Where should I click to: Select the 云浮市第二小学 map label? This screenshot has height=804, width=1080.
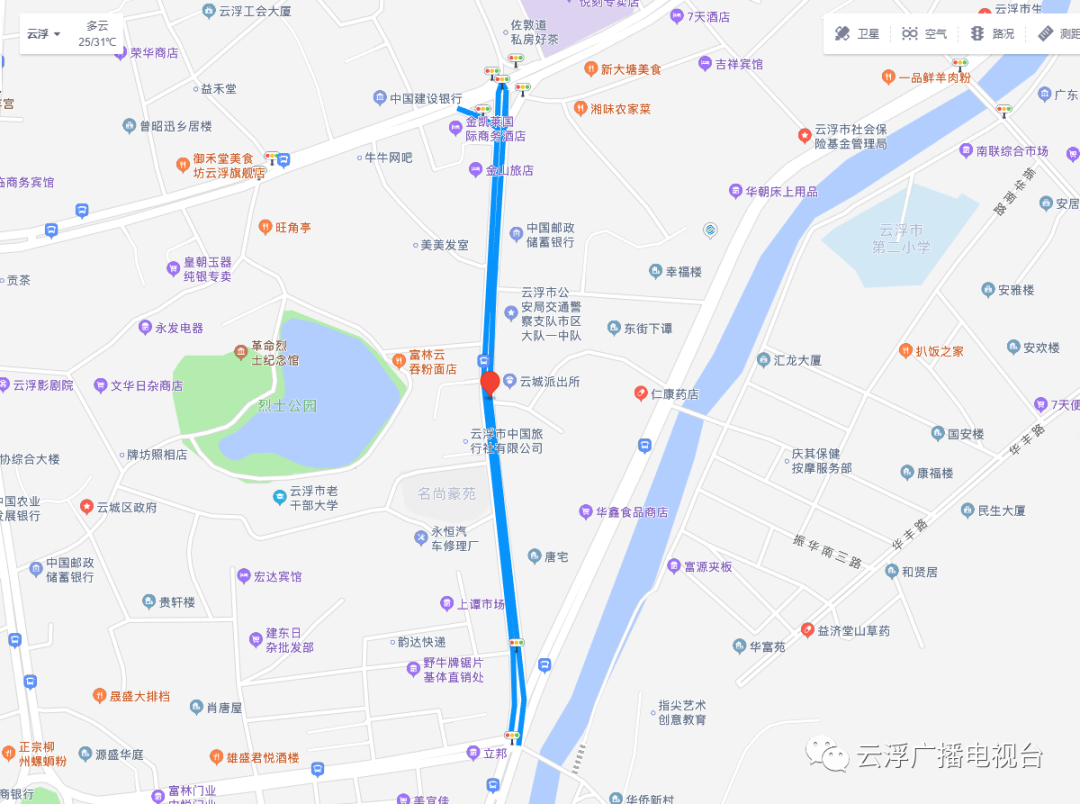tap(900, 238)
